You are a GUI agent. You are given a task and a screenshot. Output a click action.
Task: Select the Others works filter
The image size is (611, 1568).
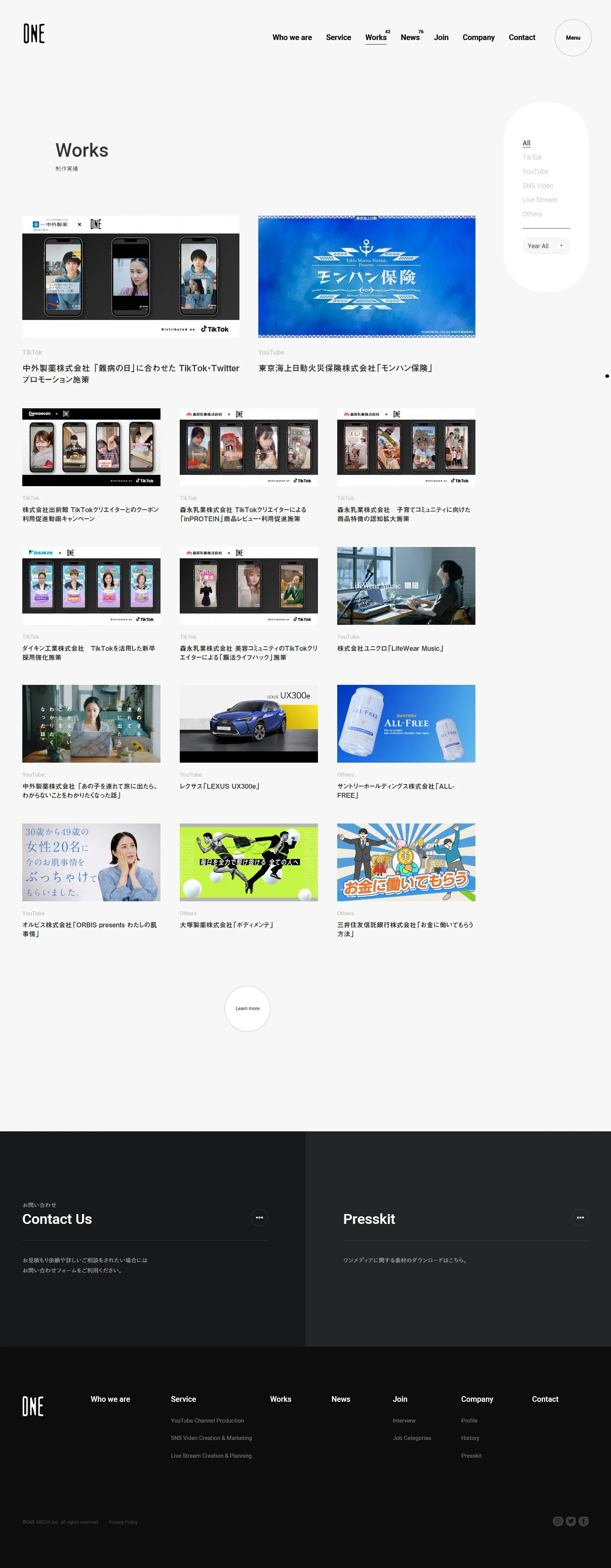pos(532,214)
